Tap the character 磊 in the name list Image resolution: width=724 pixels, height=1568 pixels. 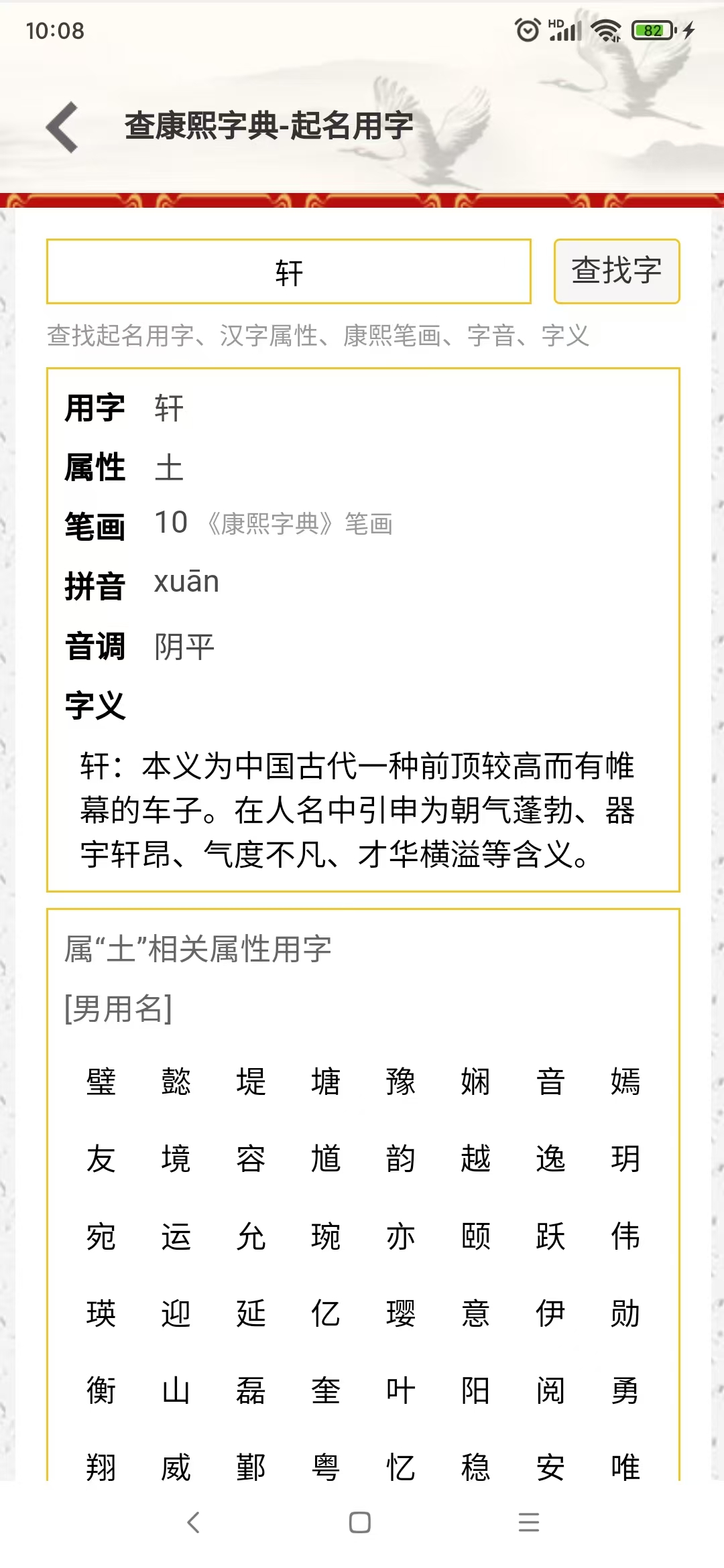tap(251, 1390)
